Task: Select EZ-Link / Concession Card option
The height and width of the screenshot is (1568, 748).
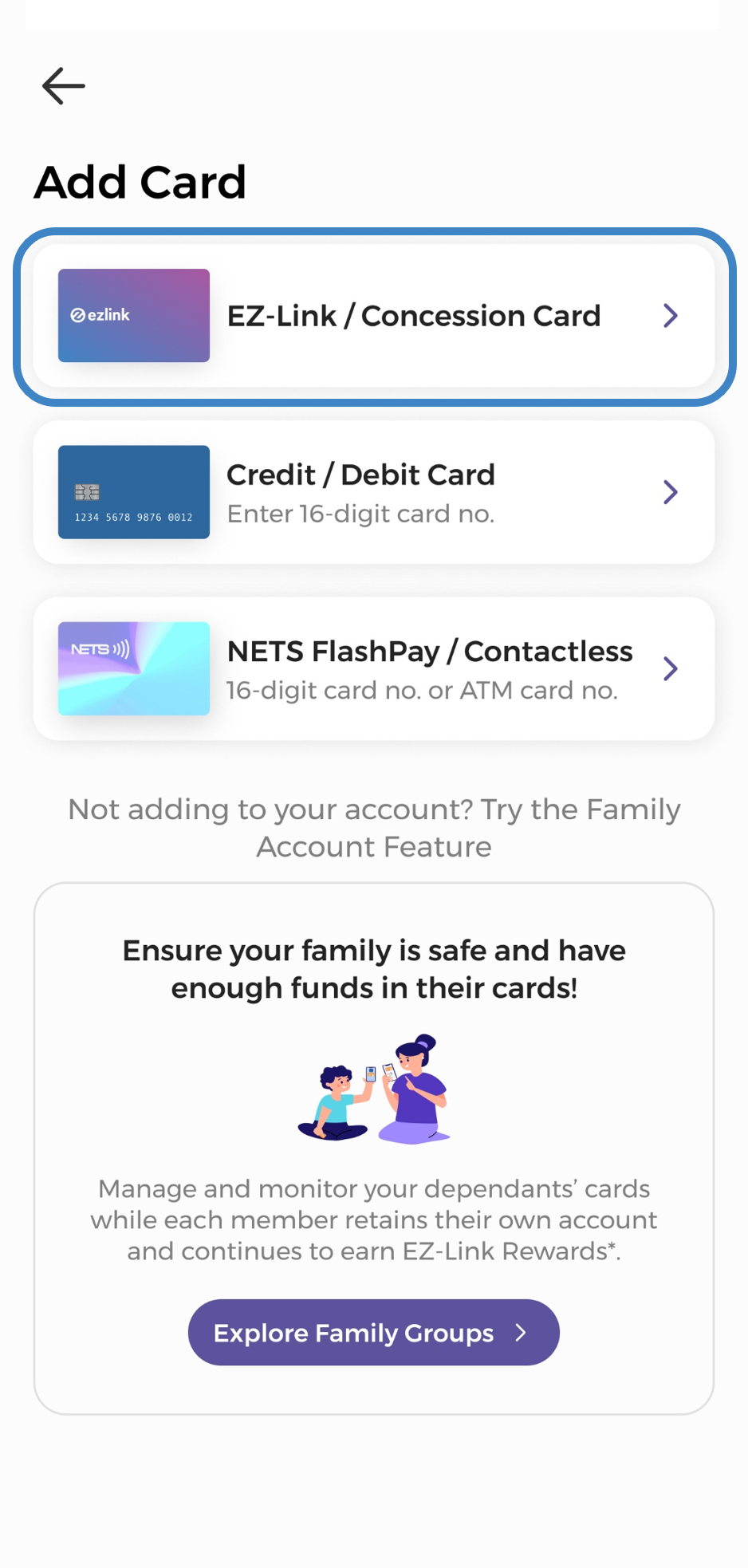Action: (373, 317)
